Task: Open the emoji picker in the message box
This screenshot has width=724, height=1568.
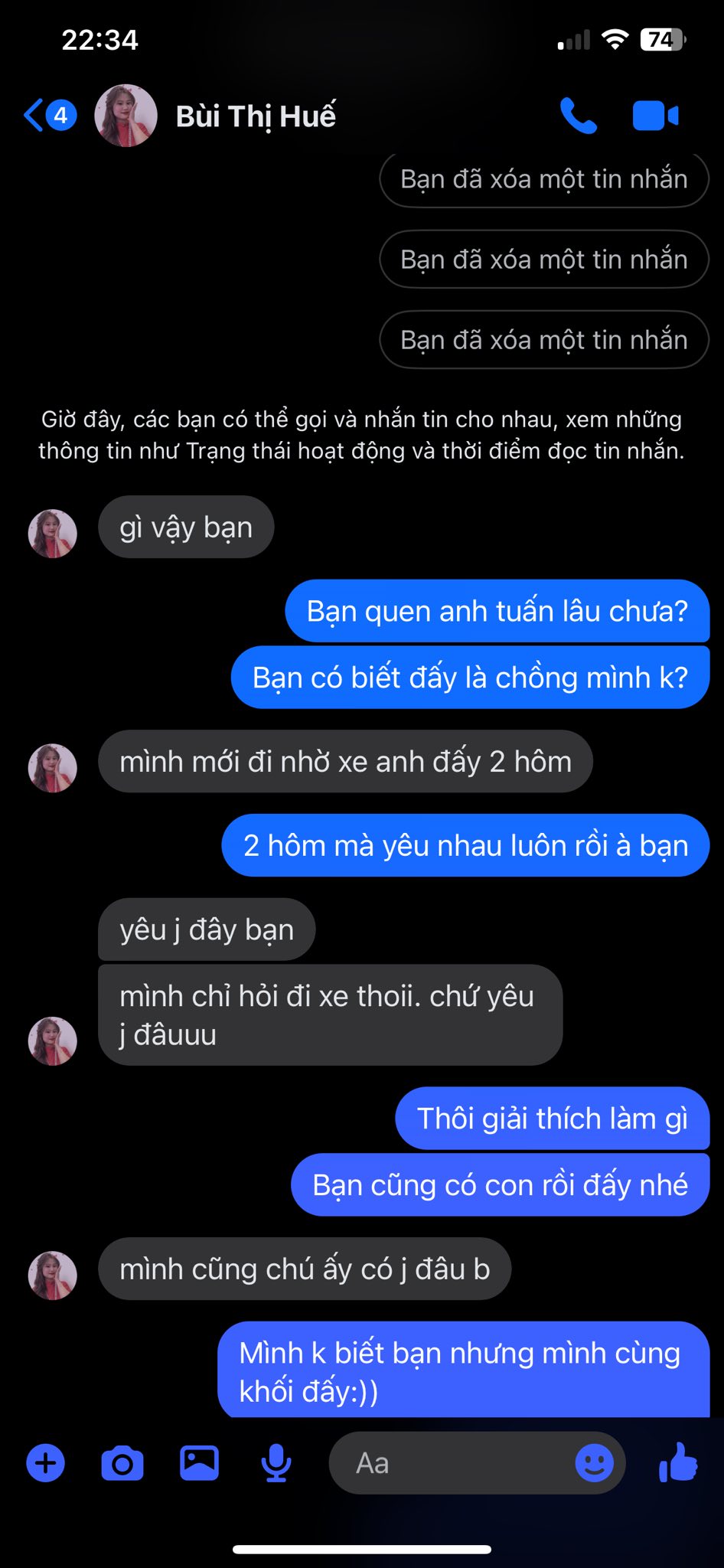Action: (594, 1463)
